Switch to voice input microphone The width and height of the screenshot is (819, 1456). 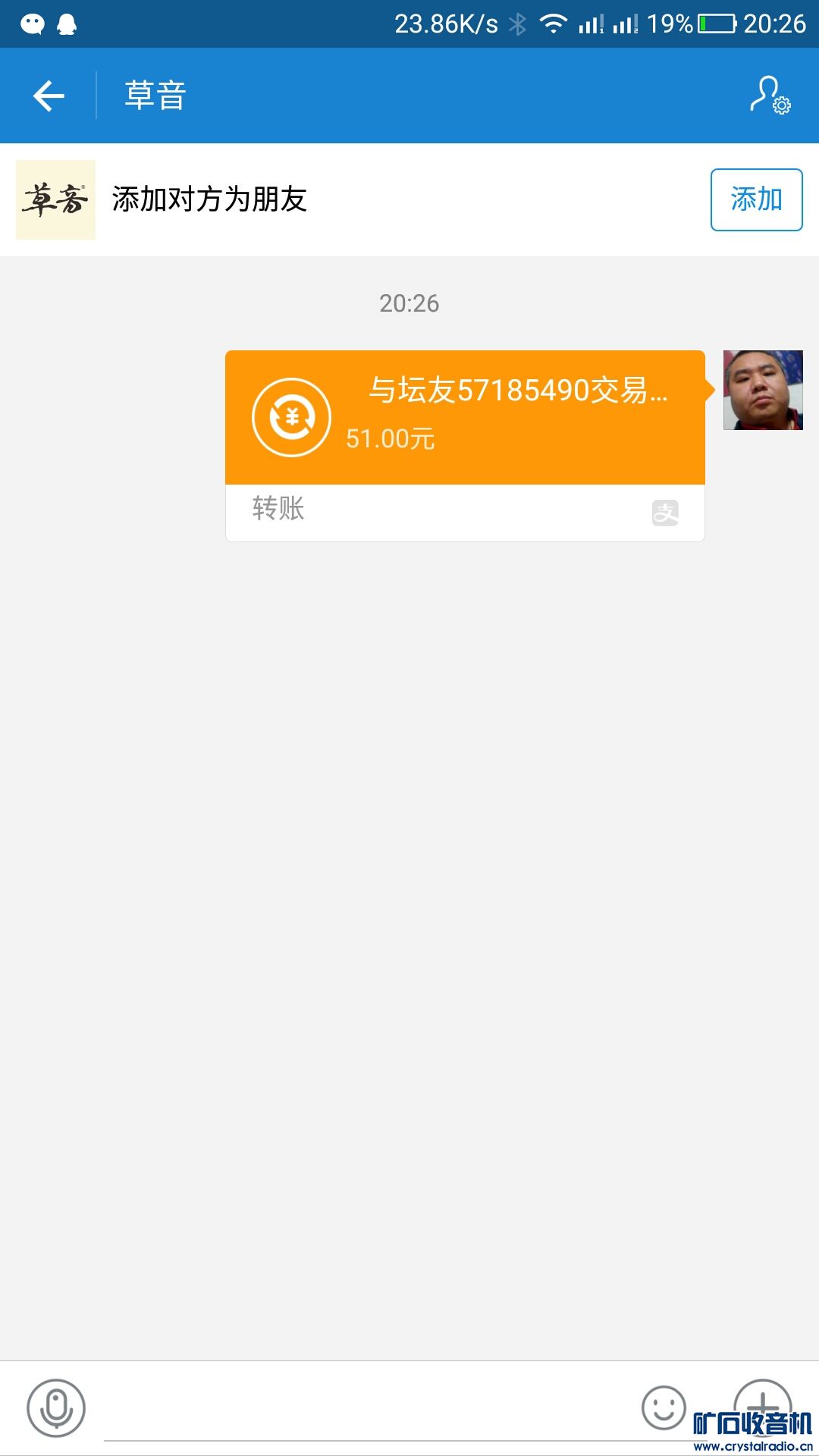click(56, 1408)
